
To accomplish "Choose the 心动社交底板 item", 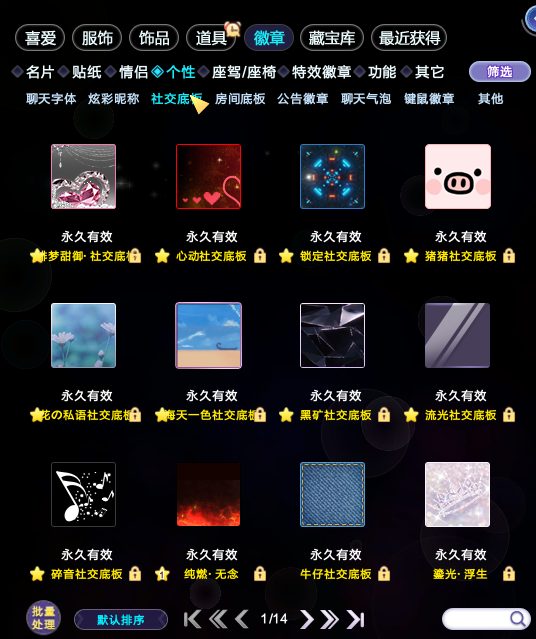I will [x=208, y=176].
